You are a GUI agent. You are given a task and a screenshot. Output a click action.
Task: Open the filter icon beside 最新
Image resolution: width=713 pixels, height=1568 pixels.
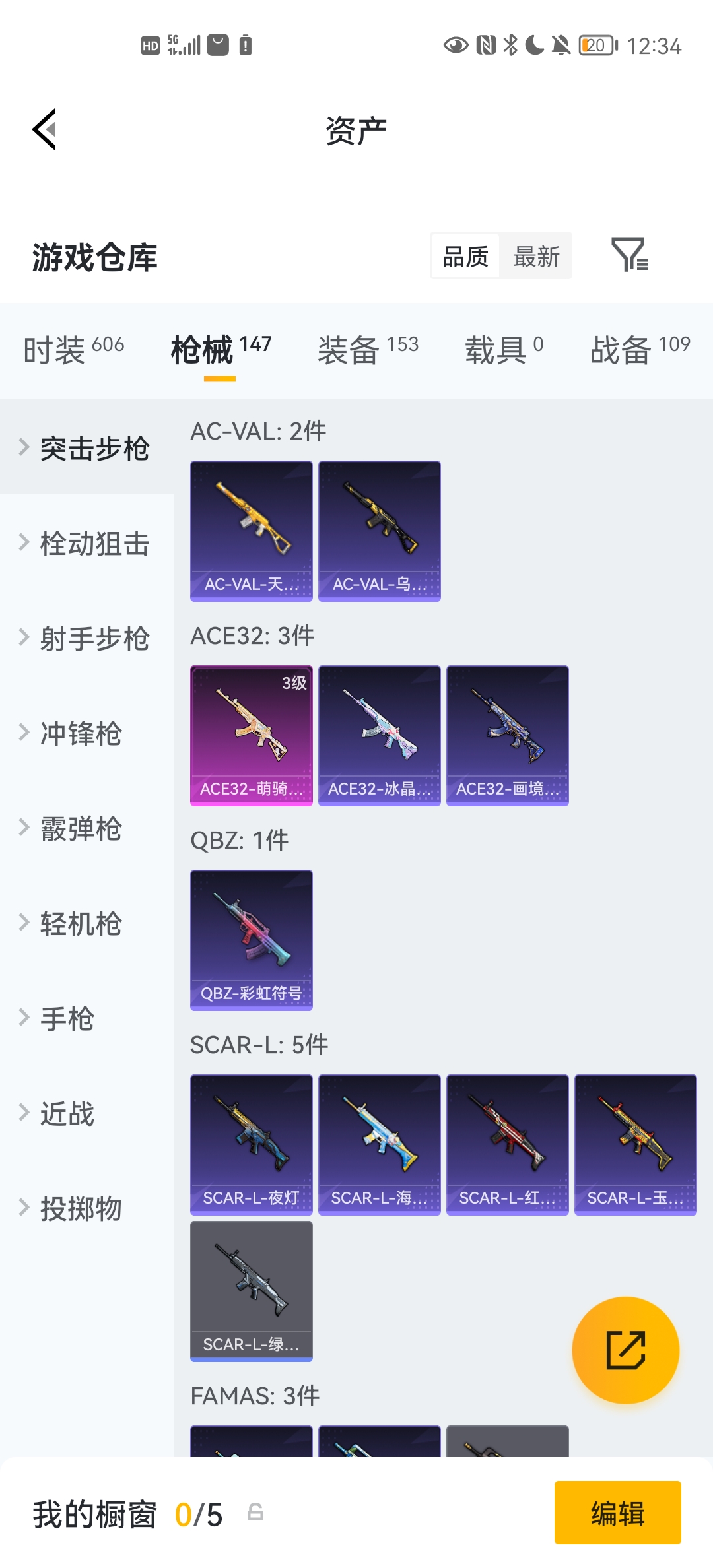[x=629, y=255]
